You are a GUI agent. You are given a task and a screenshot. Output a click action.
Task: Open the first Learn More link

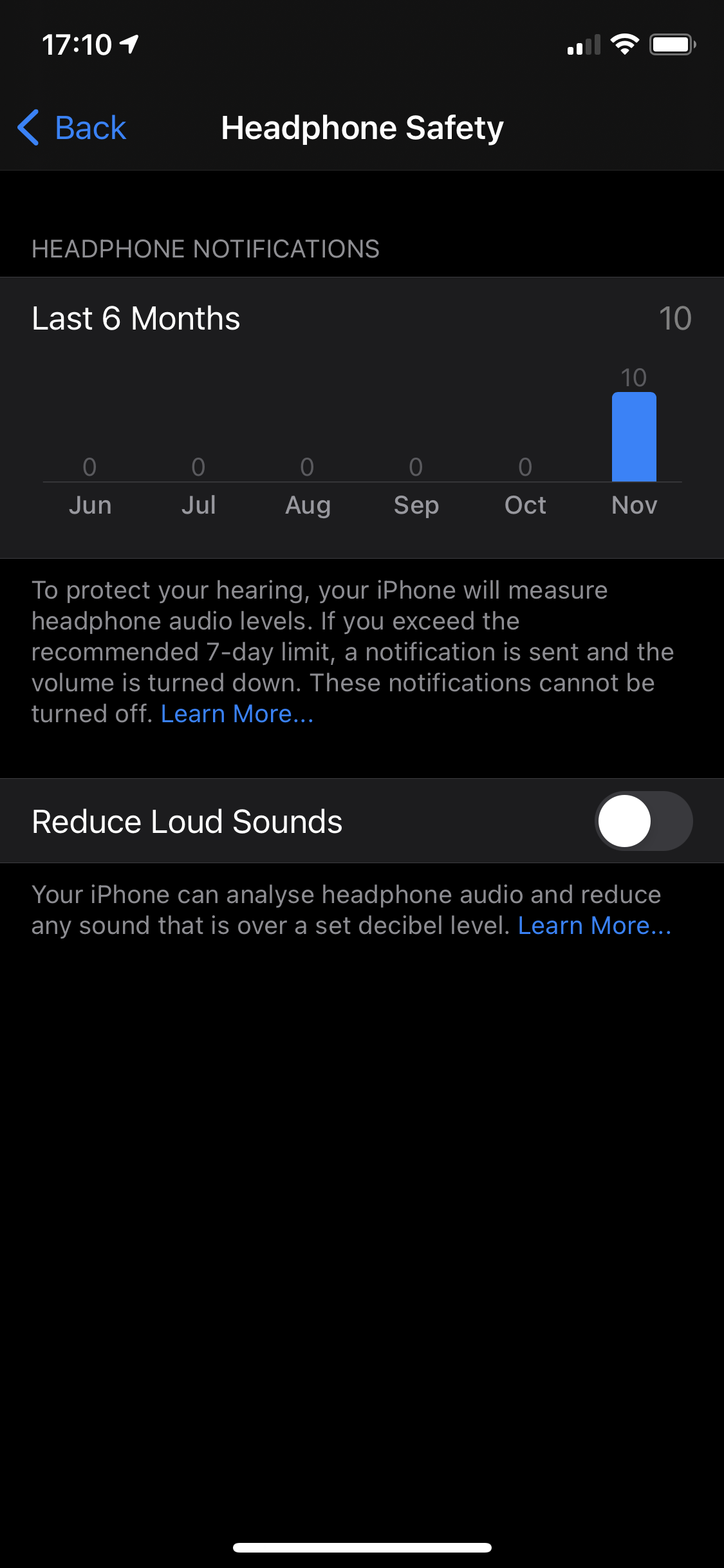pyautogui.click(x=237, y=713)
